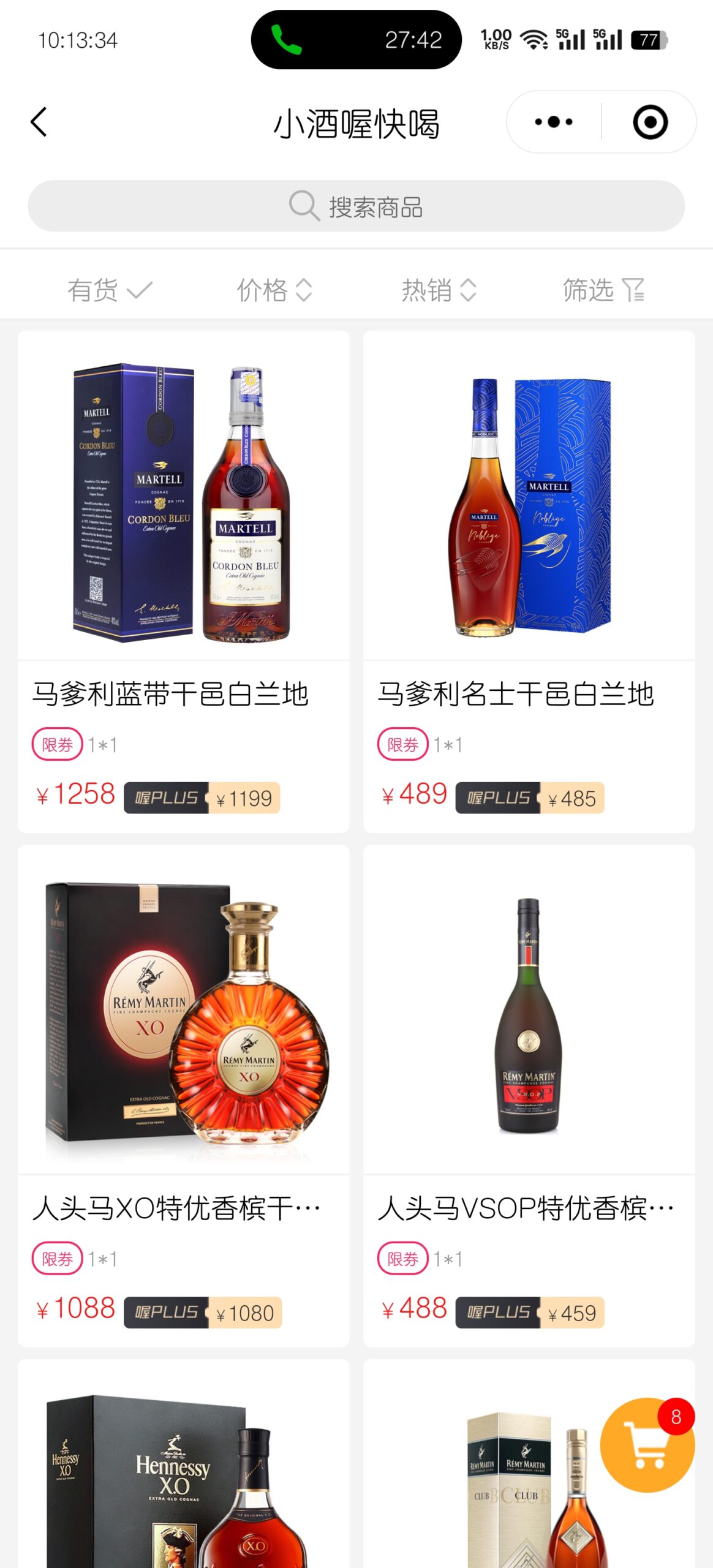Sort products by 热销
This screenshot has width=713, height=1568.
439,290
